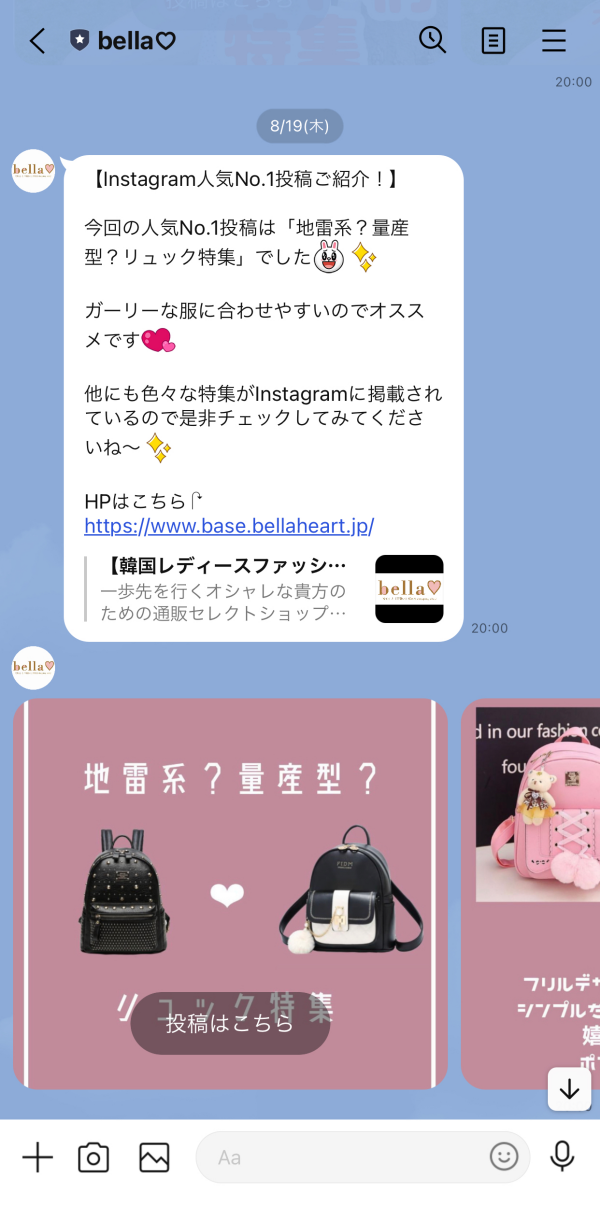
Task: Open the base.bellaheart.jp link
Action: tap(228, 526)
